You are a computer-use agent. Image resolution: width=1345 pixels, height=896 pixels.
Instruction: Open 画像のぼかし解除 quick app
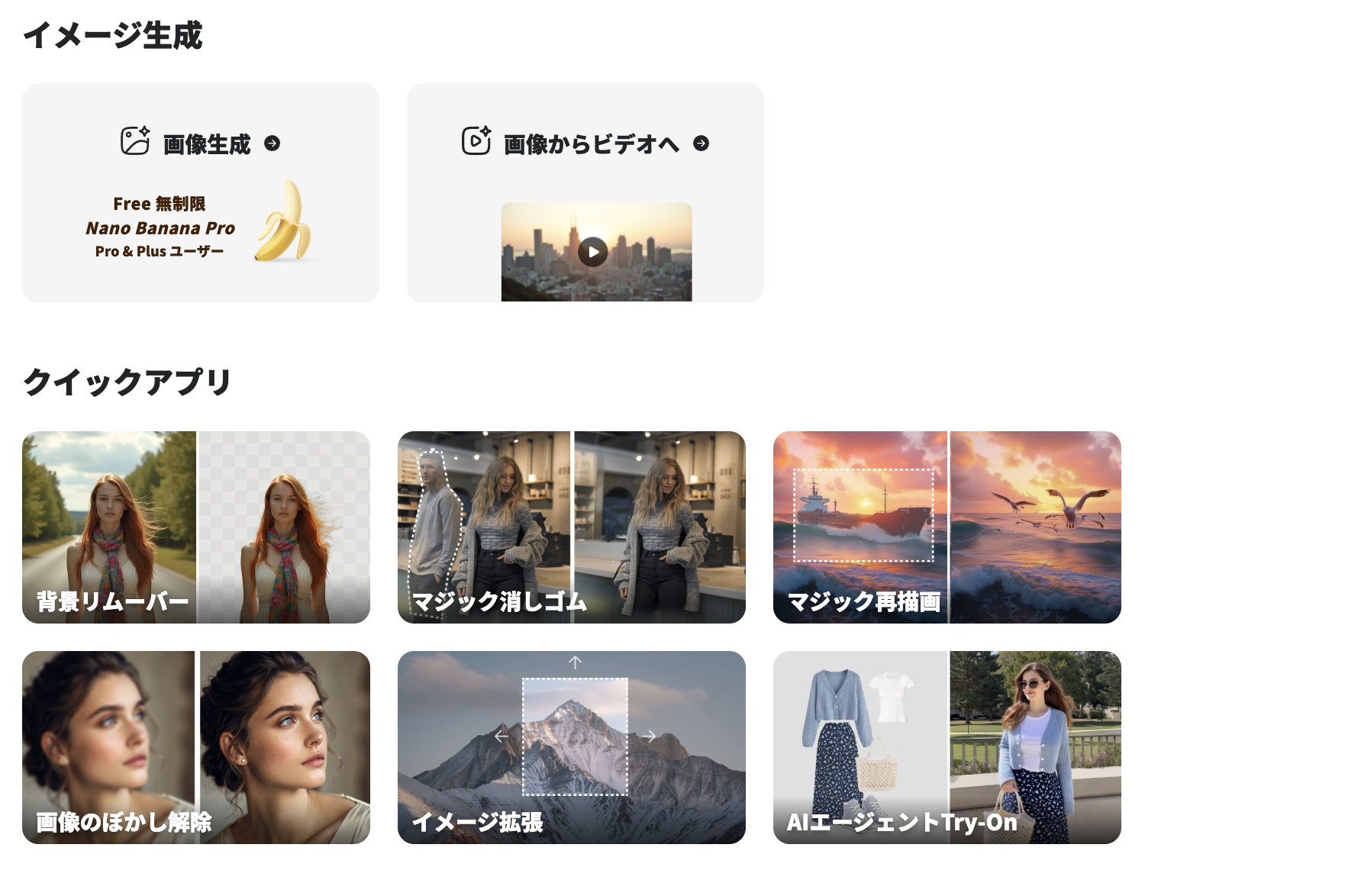(195, 746)
